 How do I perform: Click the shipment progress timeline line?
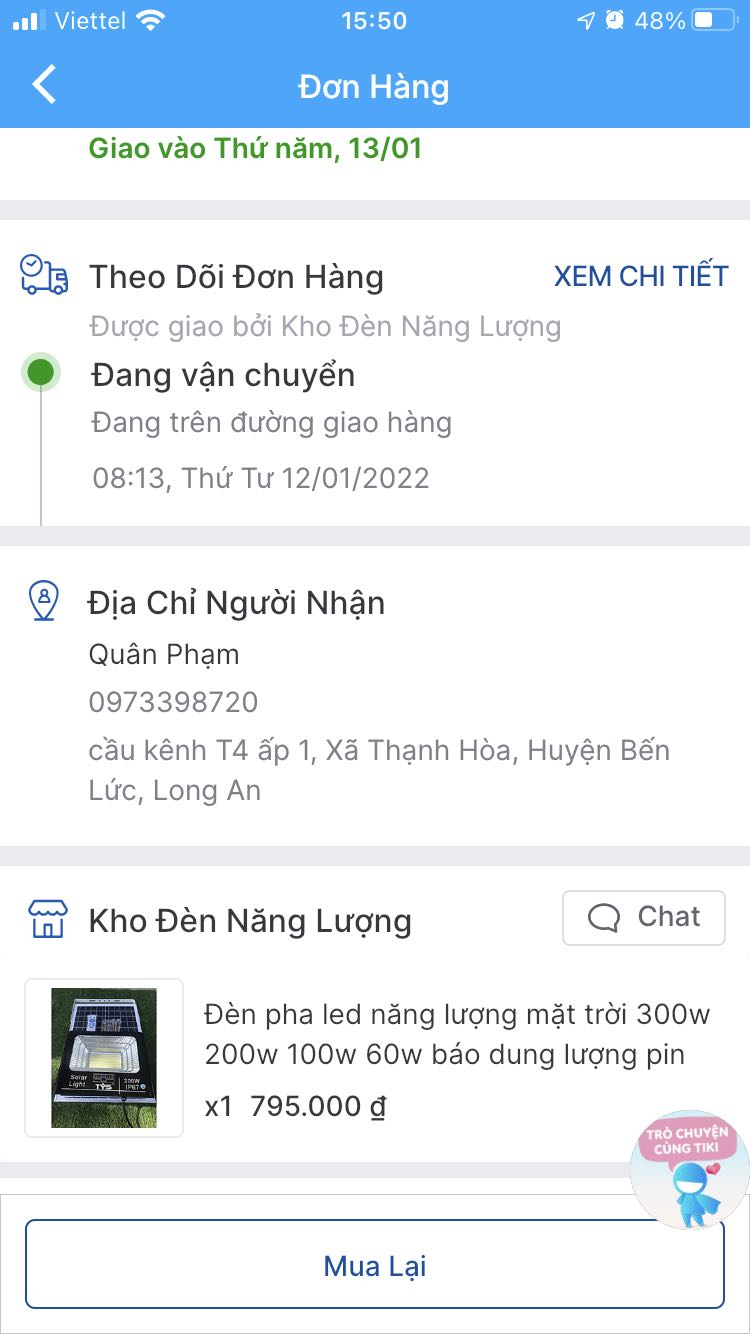(41, 460)
